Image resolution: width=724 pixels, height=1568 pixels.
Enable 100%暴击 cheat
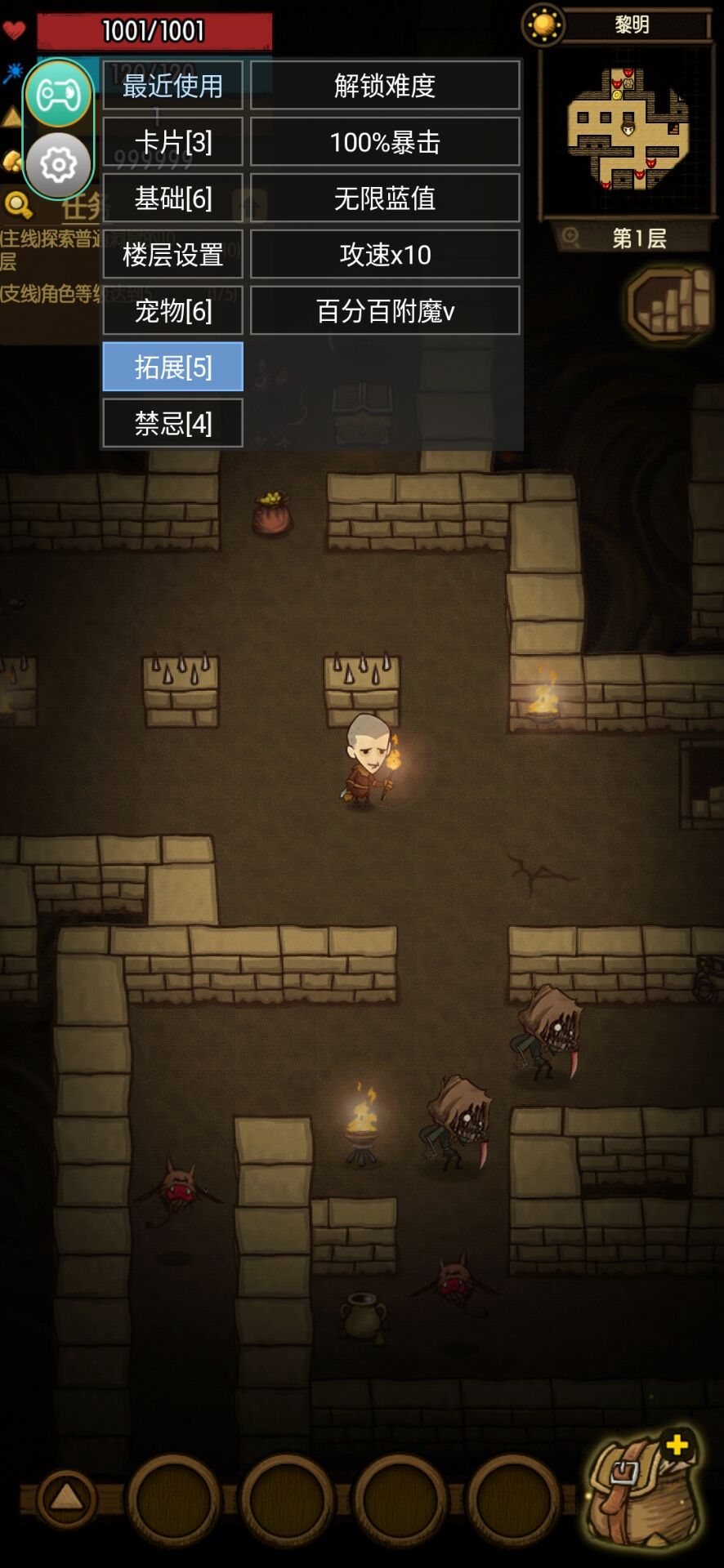[385, 142]
